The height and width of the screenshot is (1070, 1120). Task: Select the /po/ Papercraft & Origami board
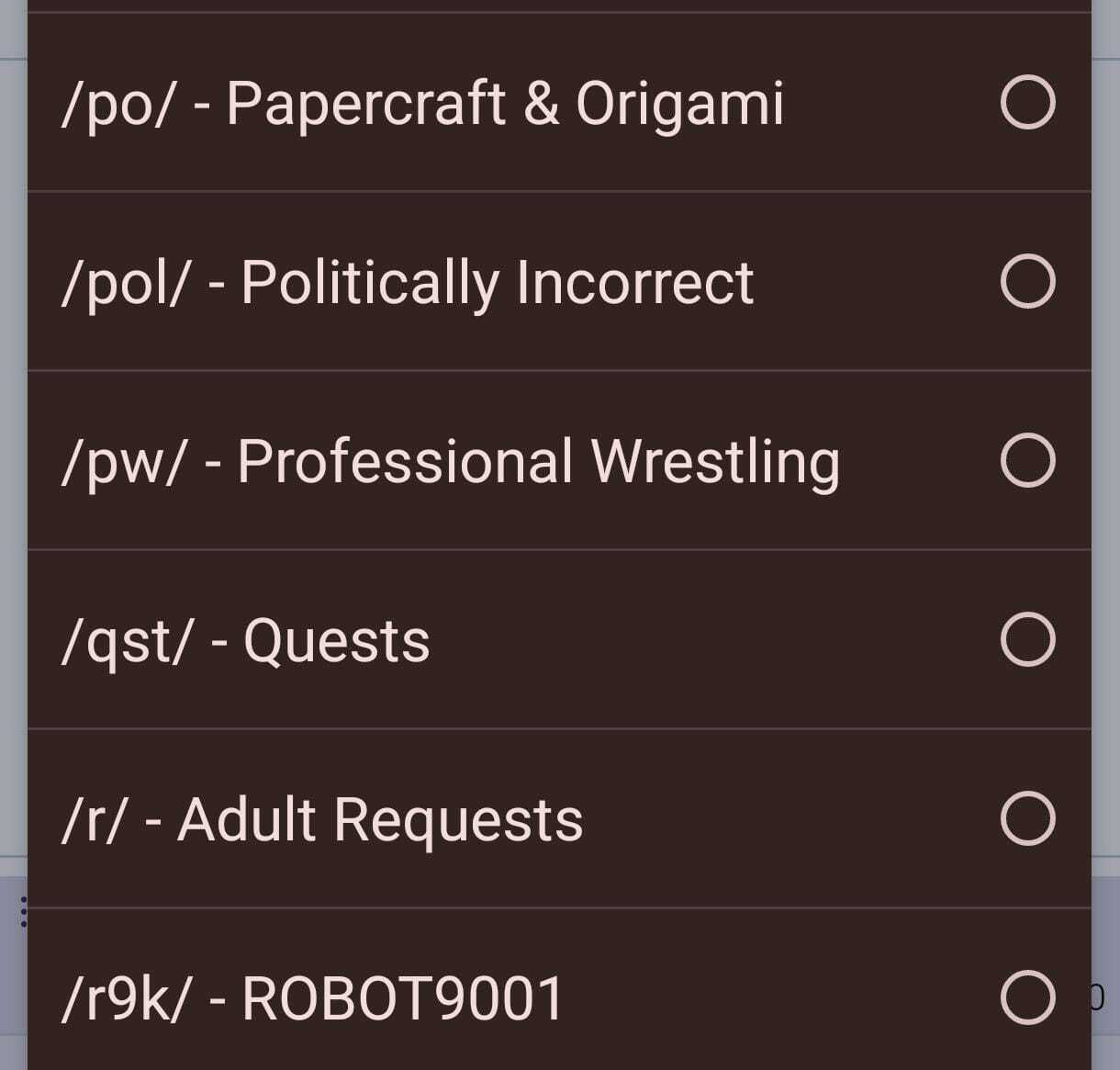click(1027, 102)
